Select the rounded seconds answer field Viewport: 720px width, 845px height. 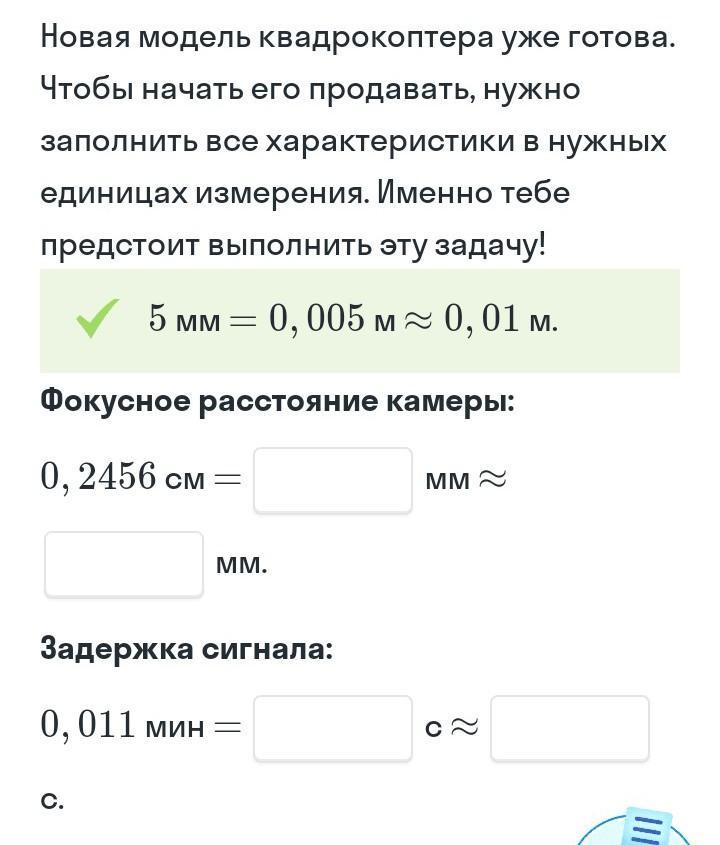tap(570, 728)
